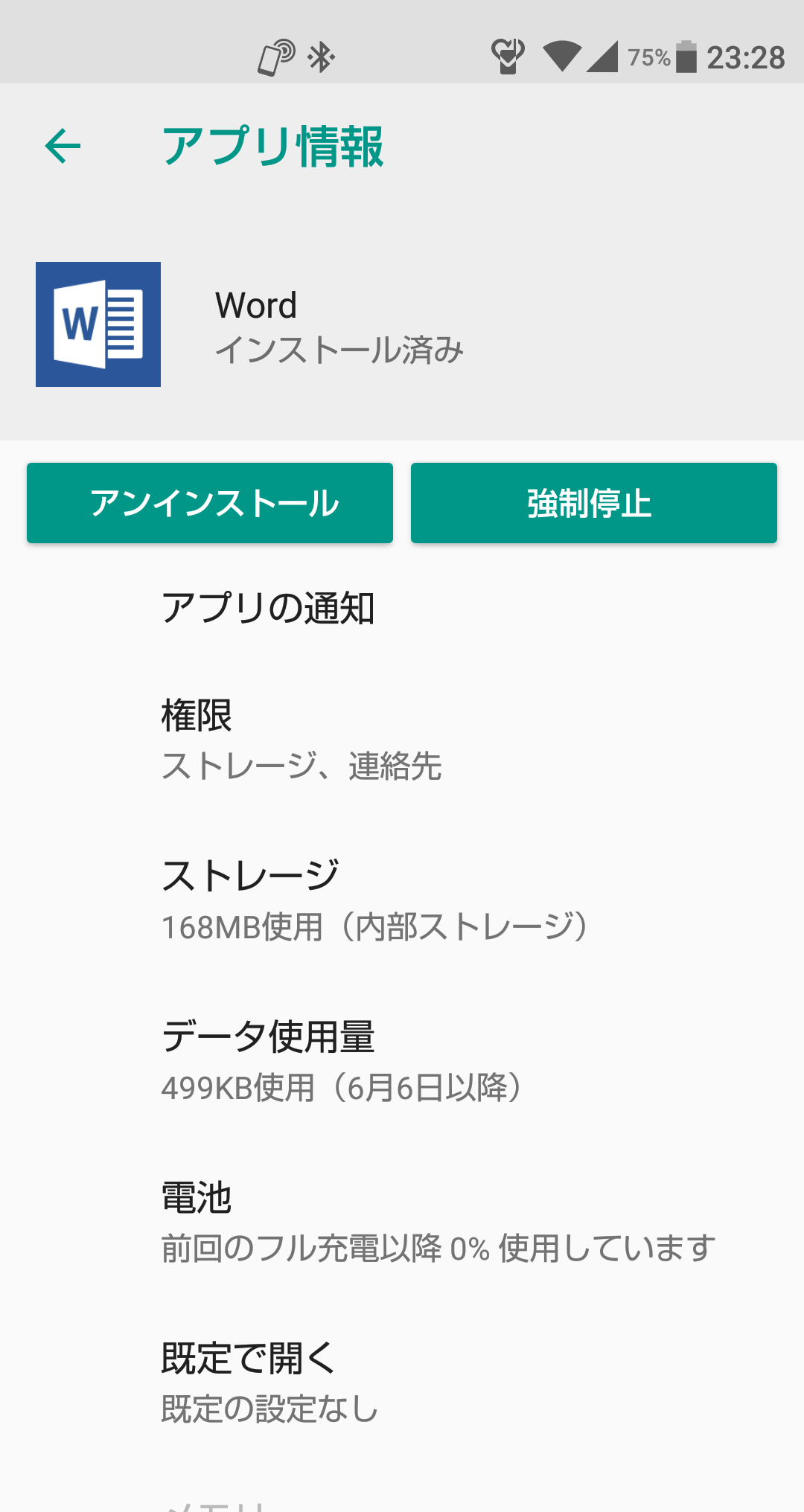
Task: Tap the アンインストール button
Action: (210, 503)
